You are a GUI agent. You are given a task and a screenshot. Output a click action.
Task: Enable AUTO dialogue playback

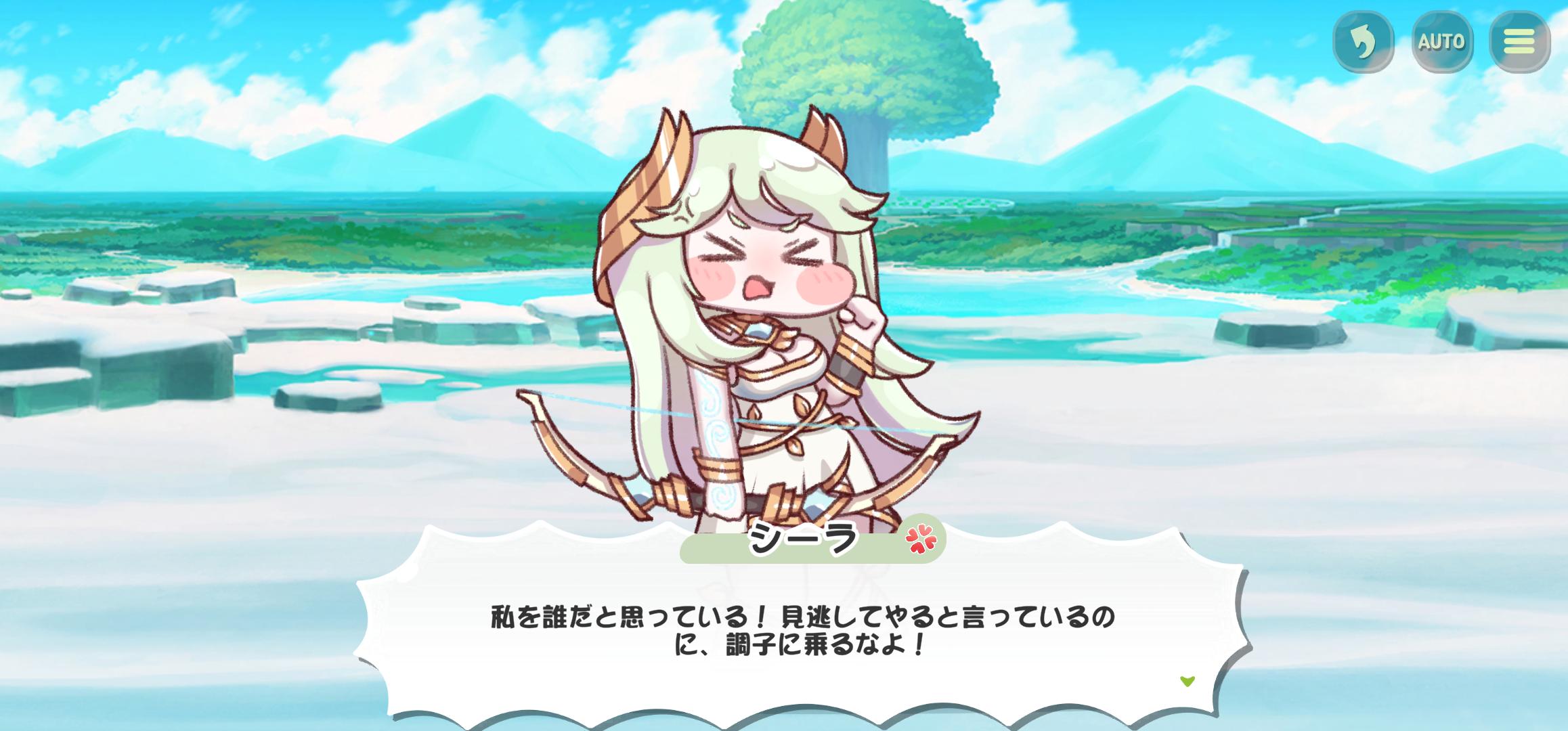[x=1441, y=42]
